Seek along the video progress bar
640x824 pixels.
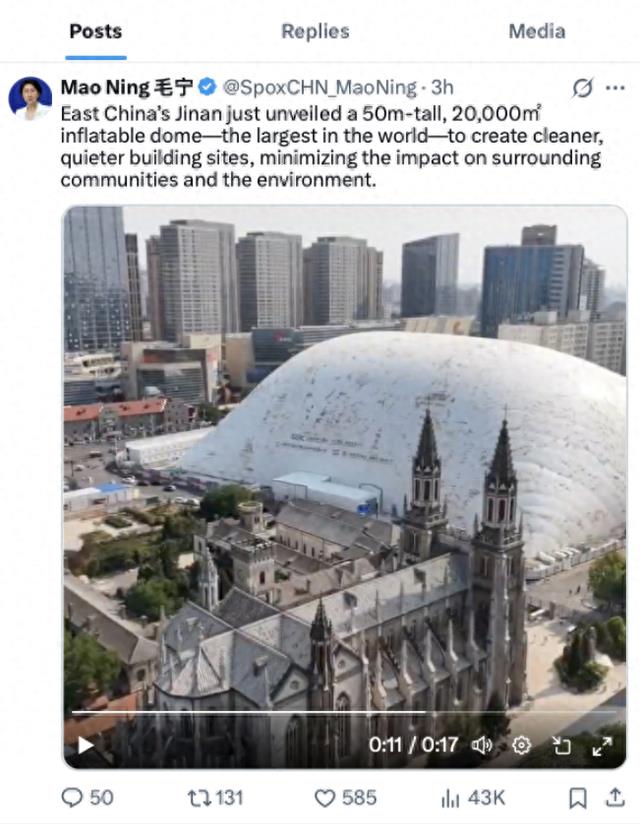click(250, 712)
